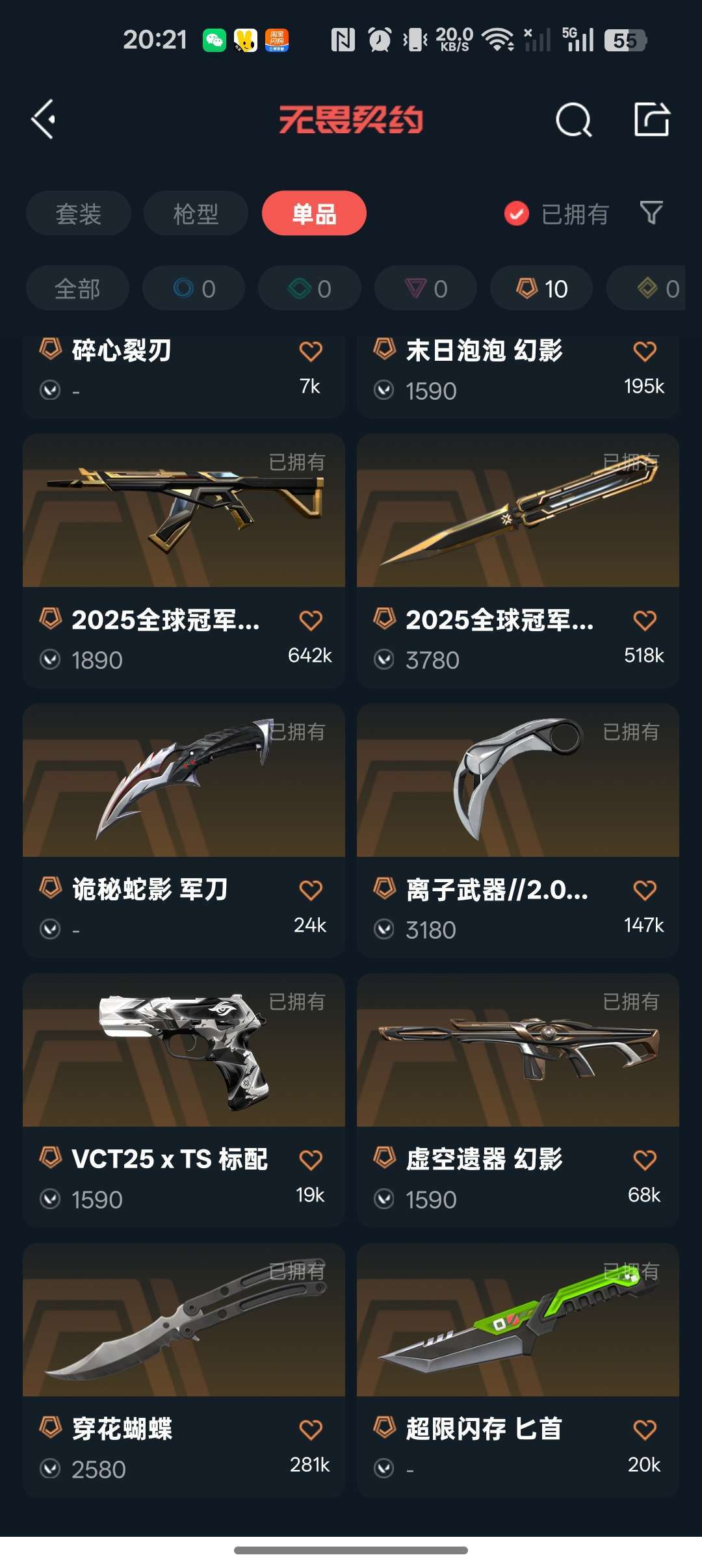Click the currency icon beside 穿花蝴蝶 price
The width and height of the screenshot is (702, 1568).
[49, 1470]
